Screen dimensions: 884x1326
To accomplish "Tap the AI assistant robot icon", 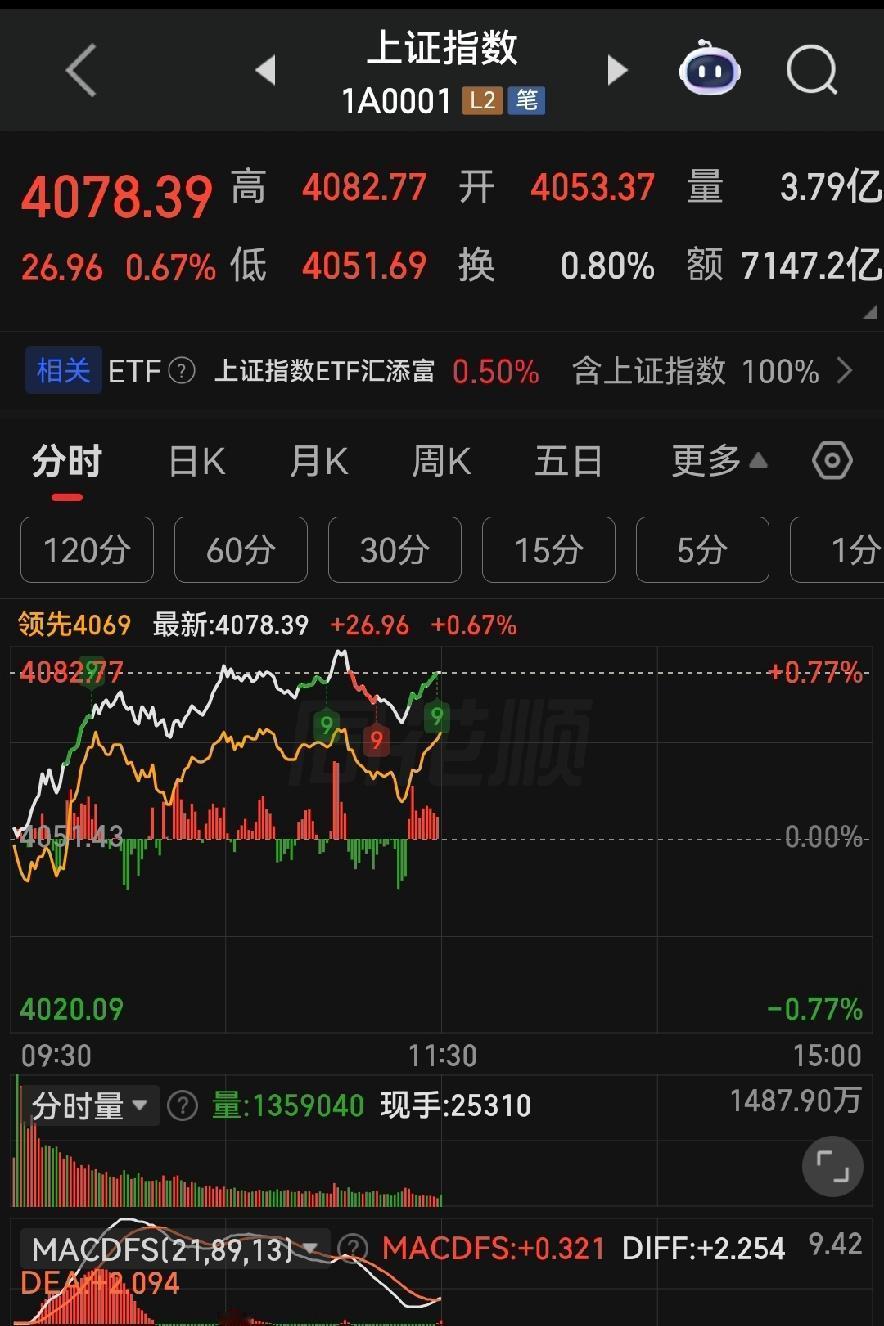I will point(710,70).
